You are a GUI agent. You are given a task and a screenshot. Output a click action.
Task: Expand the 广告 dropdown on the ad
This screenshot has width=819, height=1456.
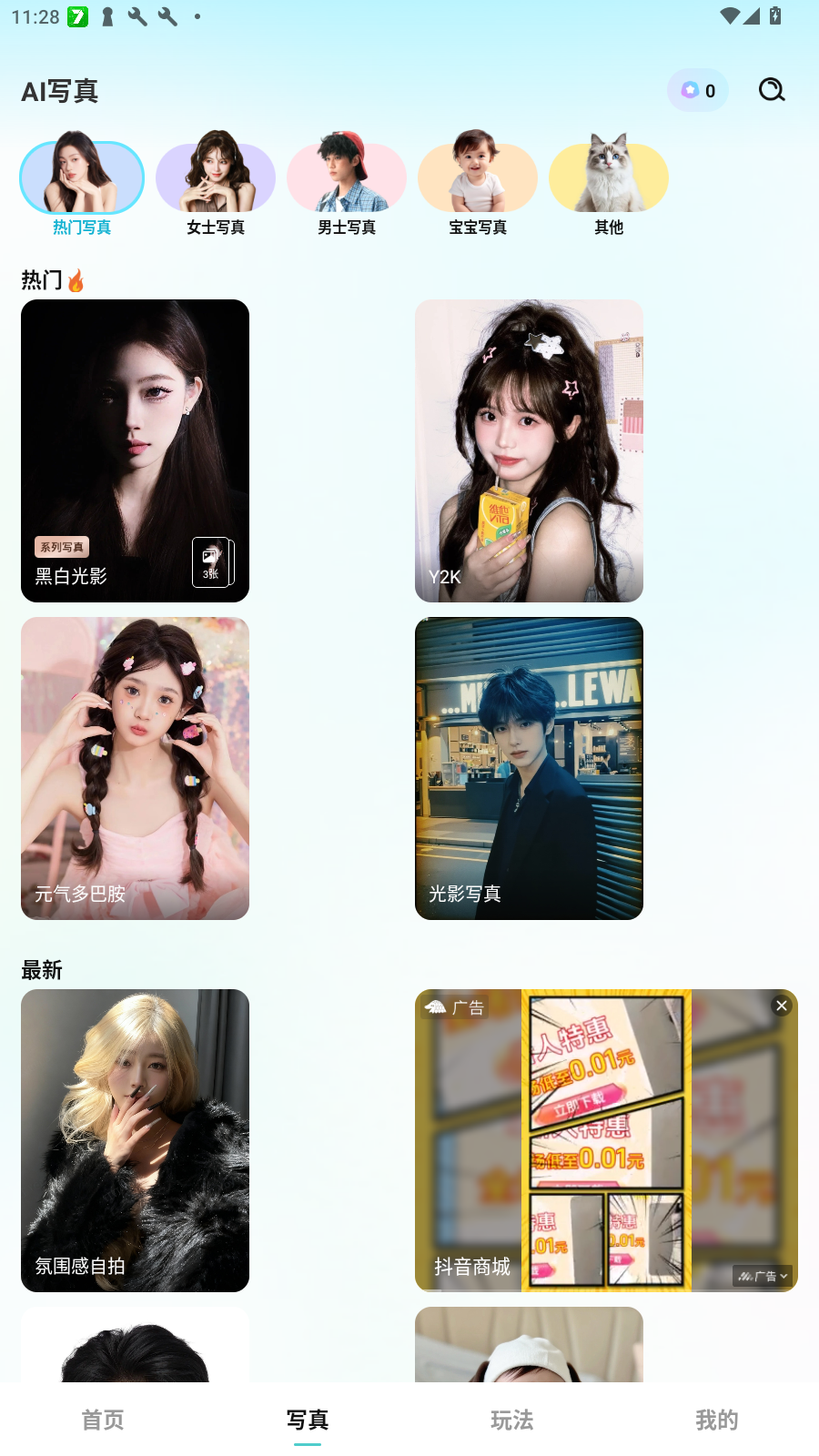[x=763, y=1276]
